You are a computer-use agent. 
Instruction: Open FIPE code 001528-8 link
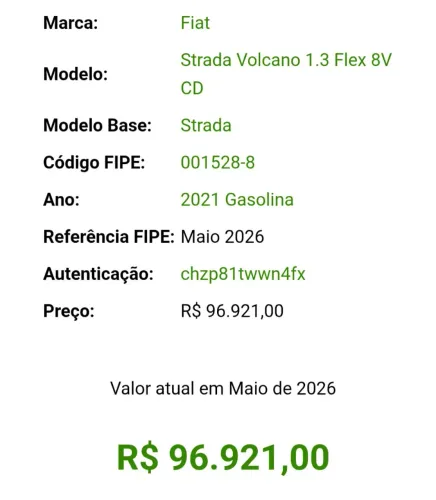pyautogui.click(x=218, y=163)
